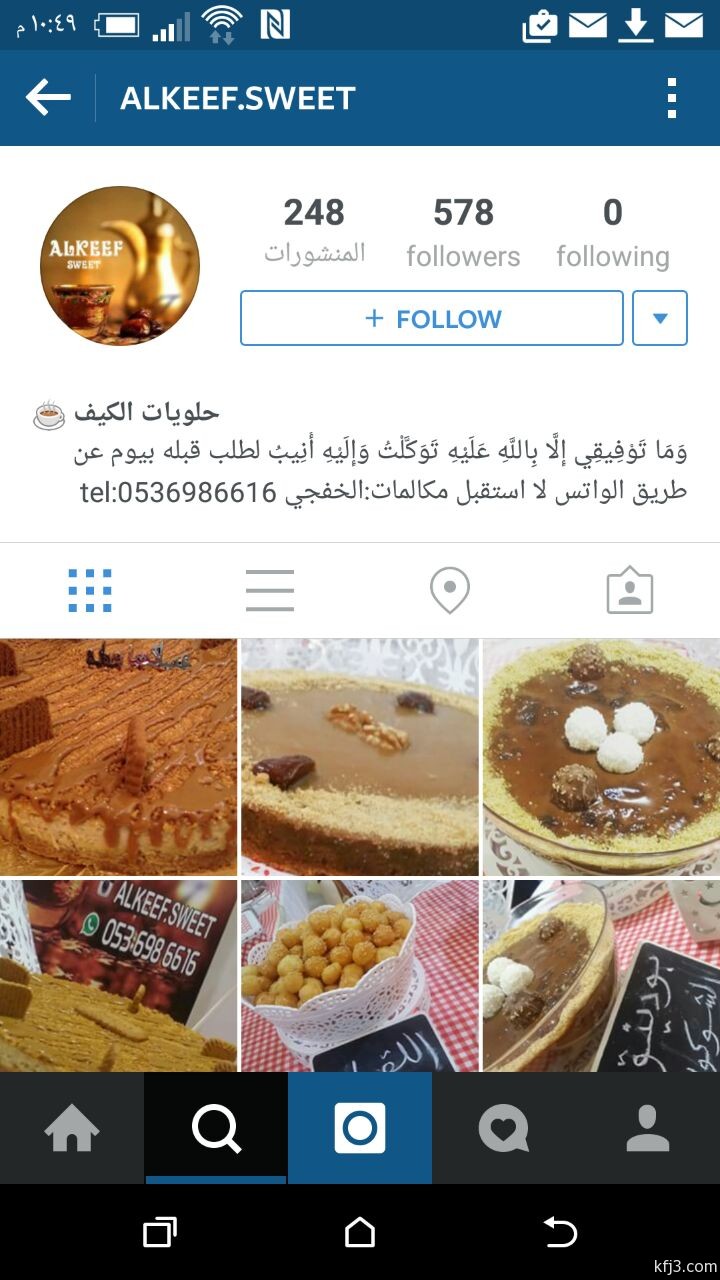Go to my own profile tab

coord(648,1128)
